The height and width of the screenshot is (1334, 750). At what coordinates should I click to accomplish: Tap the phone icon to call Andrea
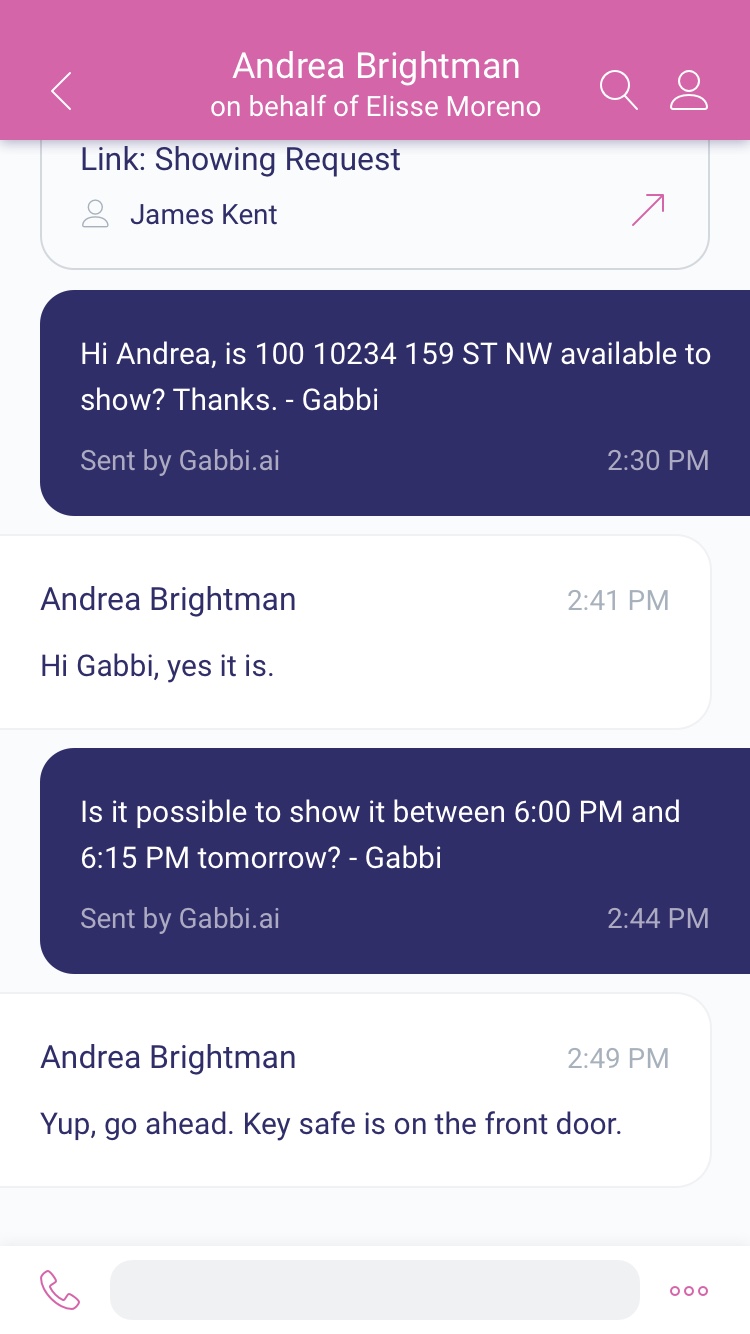[x=60, y=1290]
